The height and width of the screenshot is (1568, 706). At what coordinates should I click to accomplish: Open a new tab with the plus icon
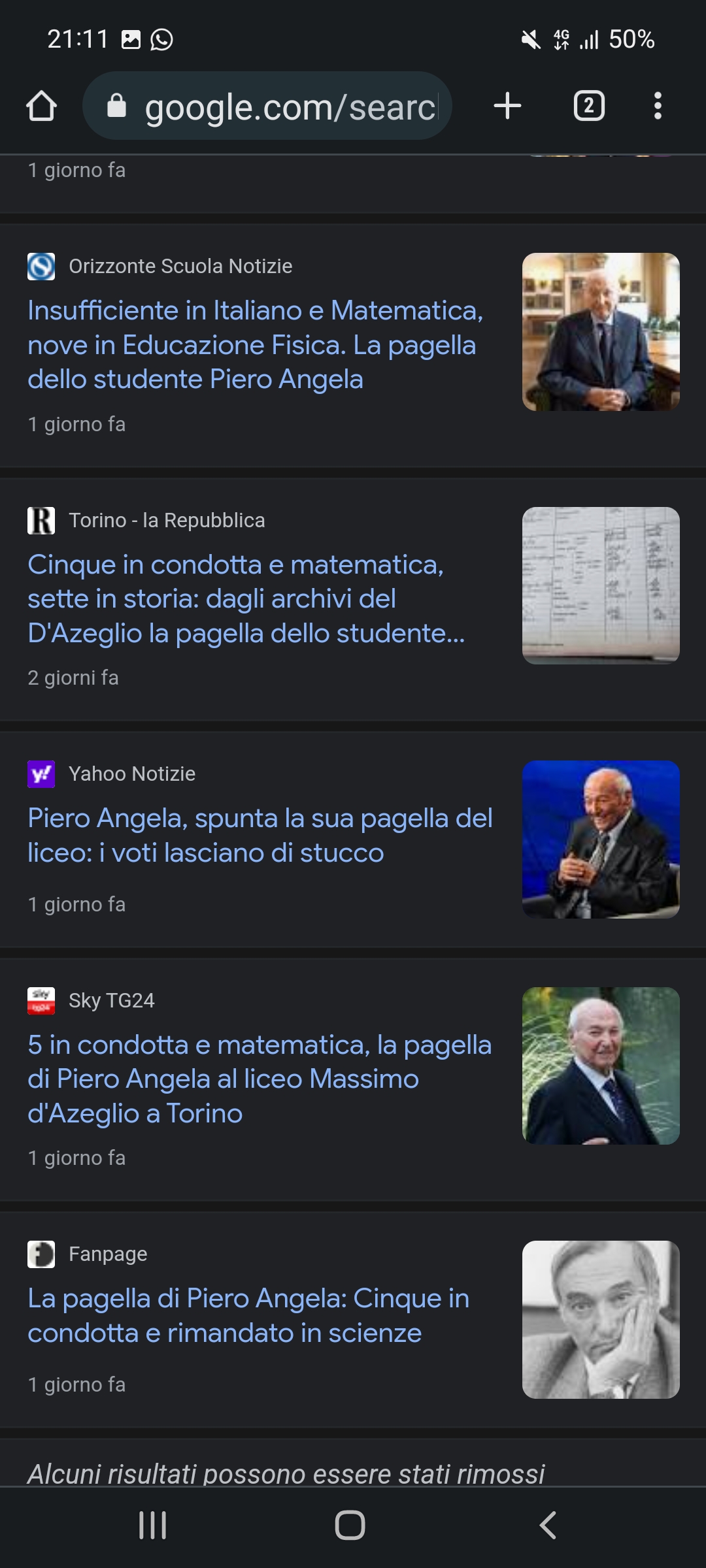507,106
